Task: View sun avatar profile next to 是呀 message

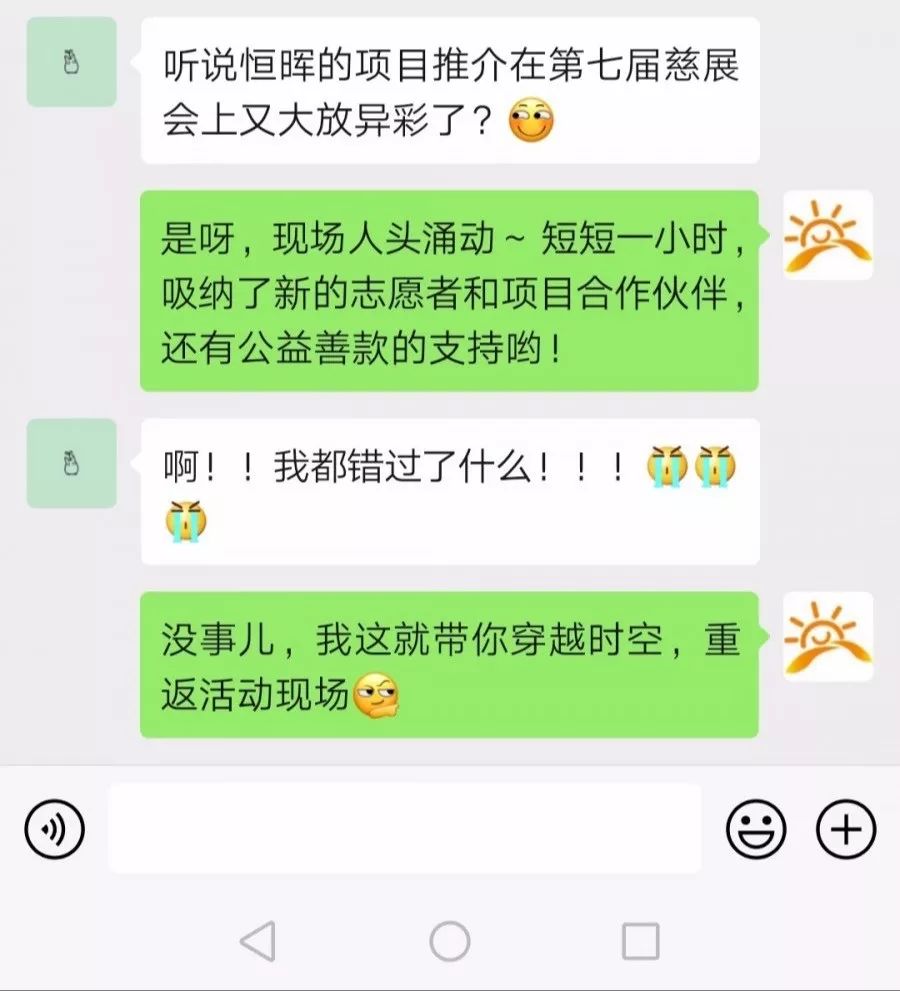Action: pyautogui.click(x=828, y=235)
